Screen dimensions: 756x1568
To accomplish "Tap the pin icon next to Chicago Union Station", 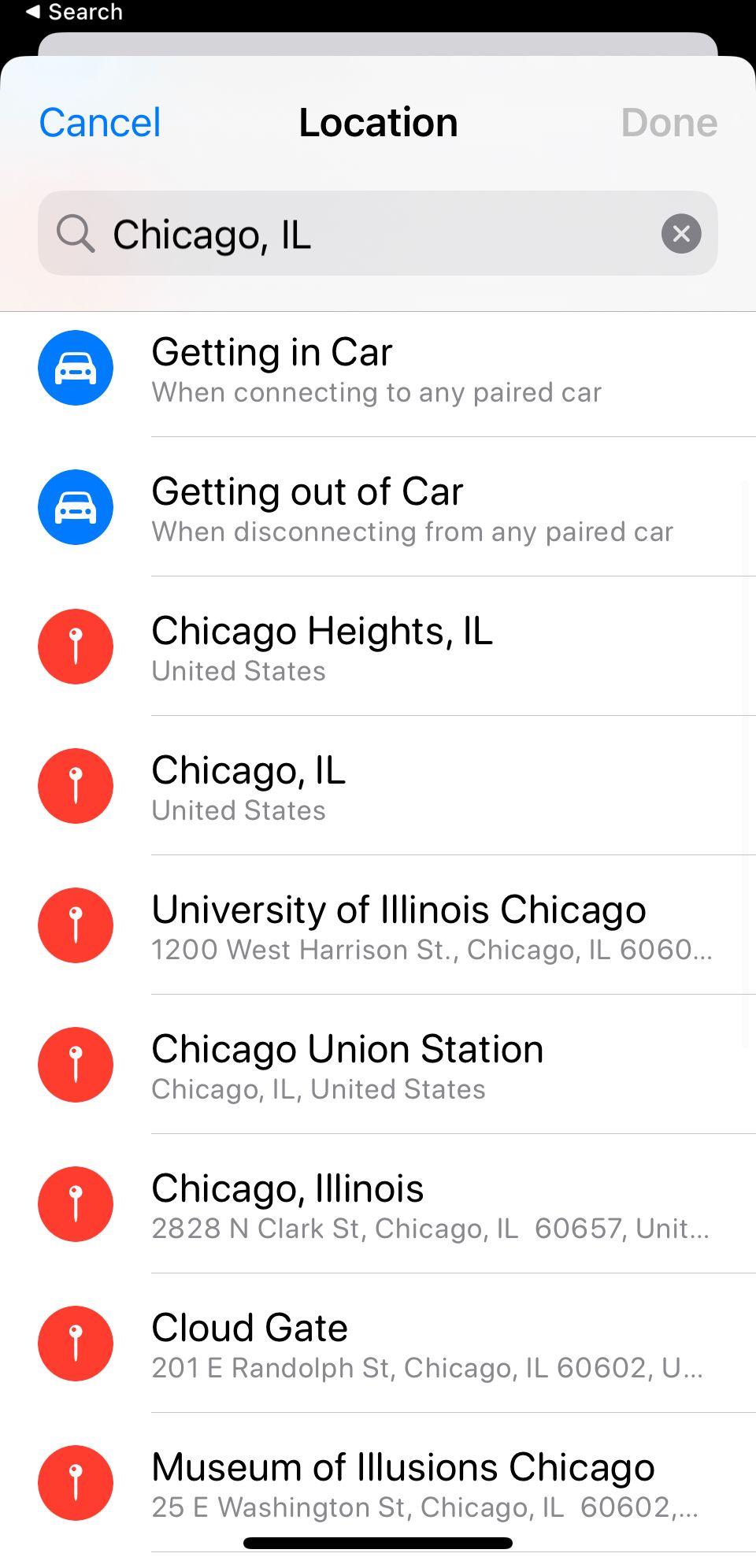I will tap(75, 1065).
